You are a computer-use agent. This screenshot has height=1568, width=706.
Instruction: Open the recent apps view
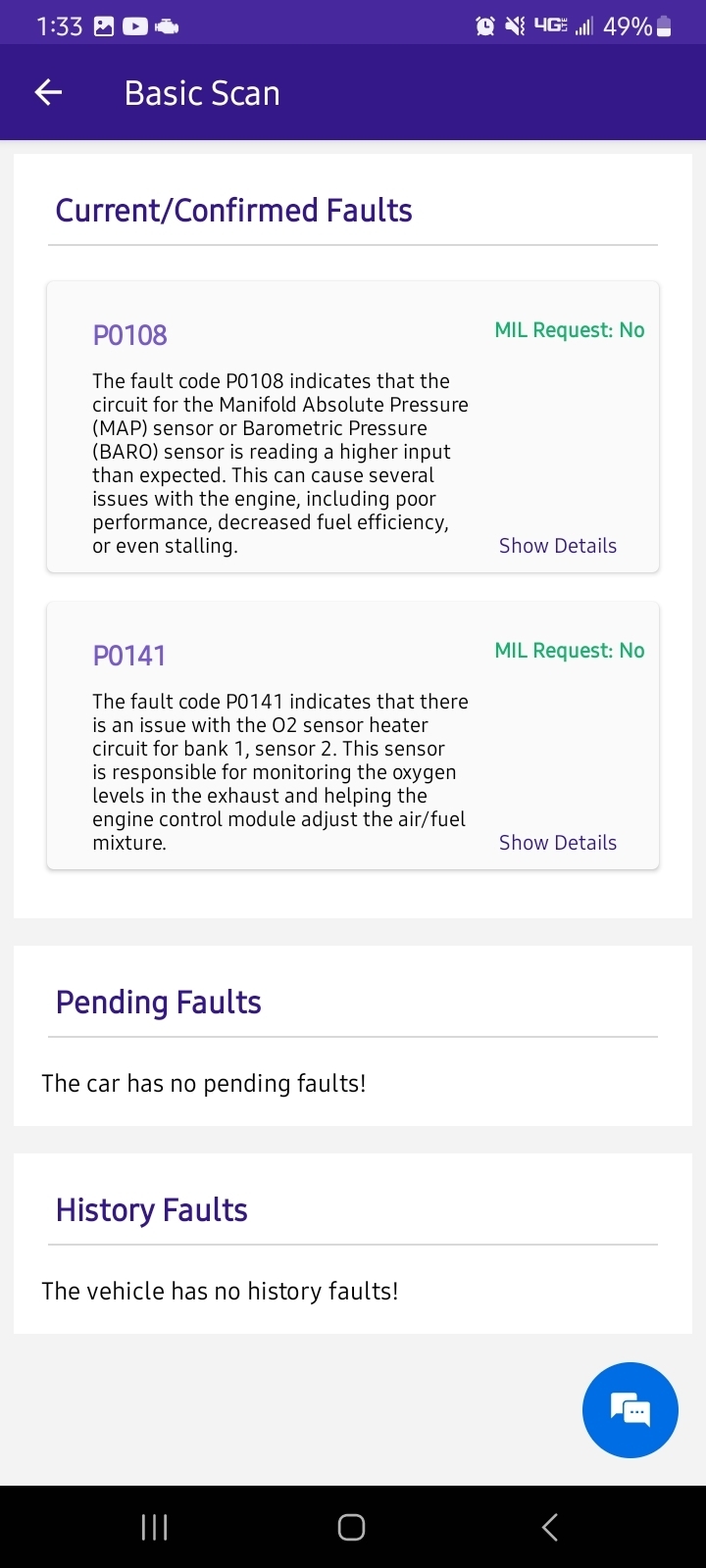tap(154, 1527)
